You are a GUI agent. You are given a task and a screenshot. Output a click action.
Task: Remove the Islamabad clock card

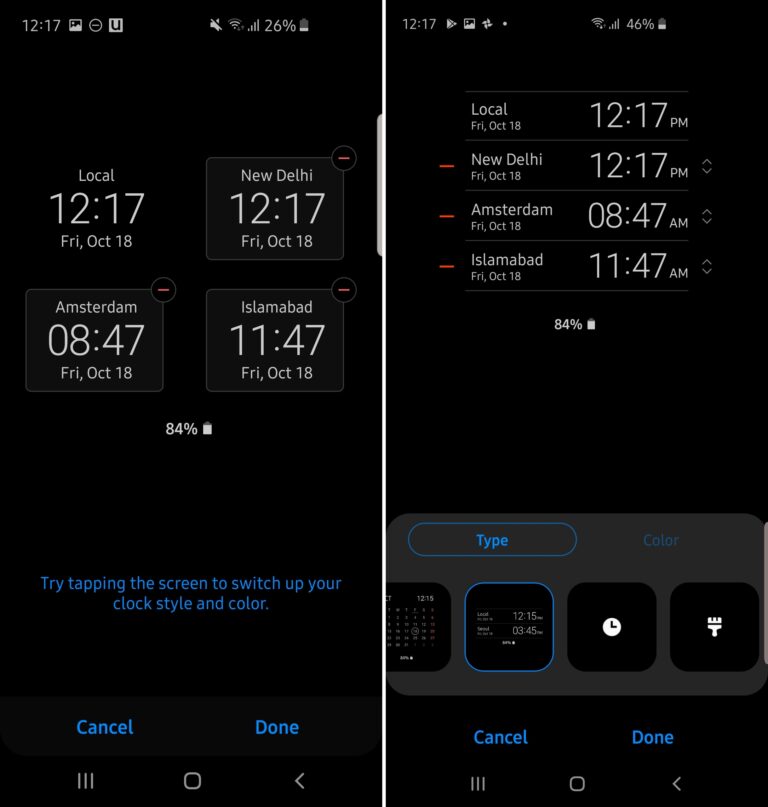tap(344, 290)
